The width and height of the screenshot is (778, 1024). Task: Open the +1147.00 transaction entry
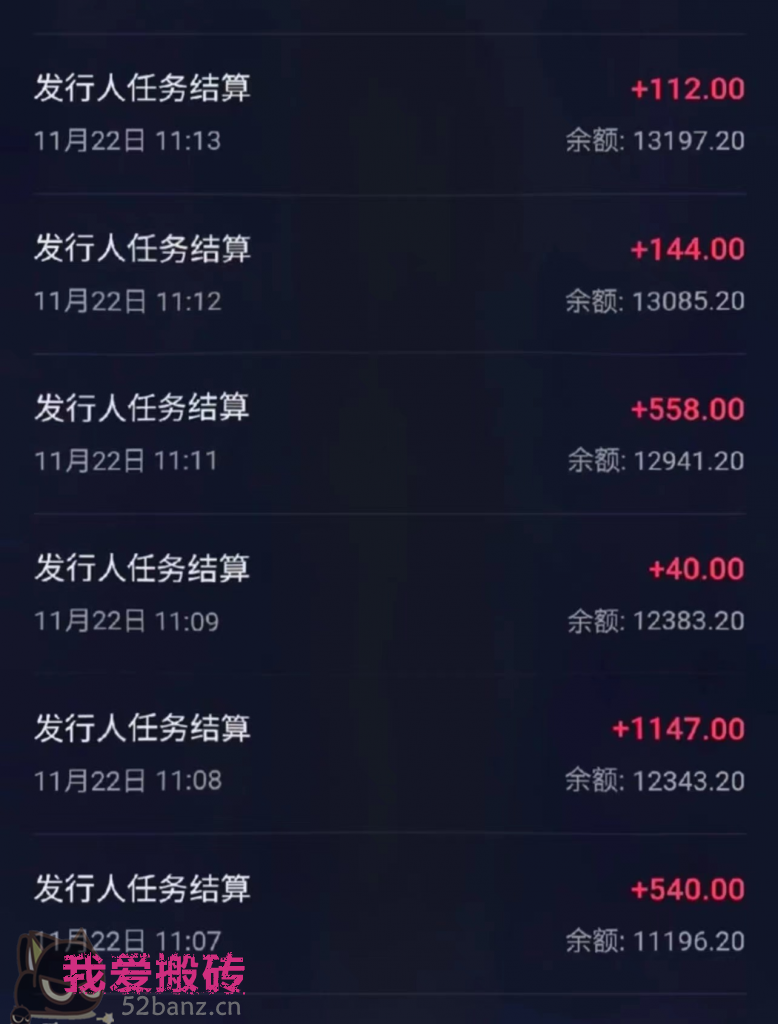tap(680, 729)
